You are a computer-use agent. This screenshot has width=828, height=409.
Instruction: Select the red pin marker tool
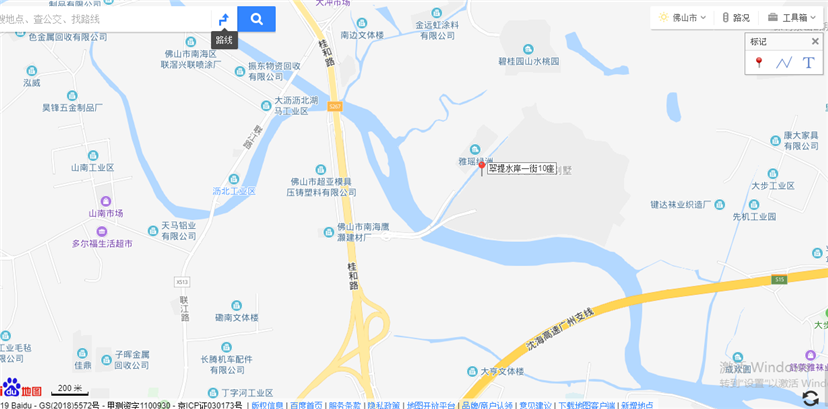(759, 62)
